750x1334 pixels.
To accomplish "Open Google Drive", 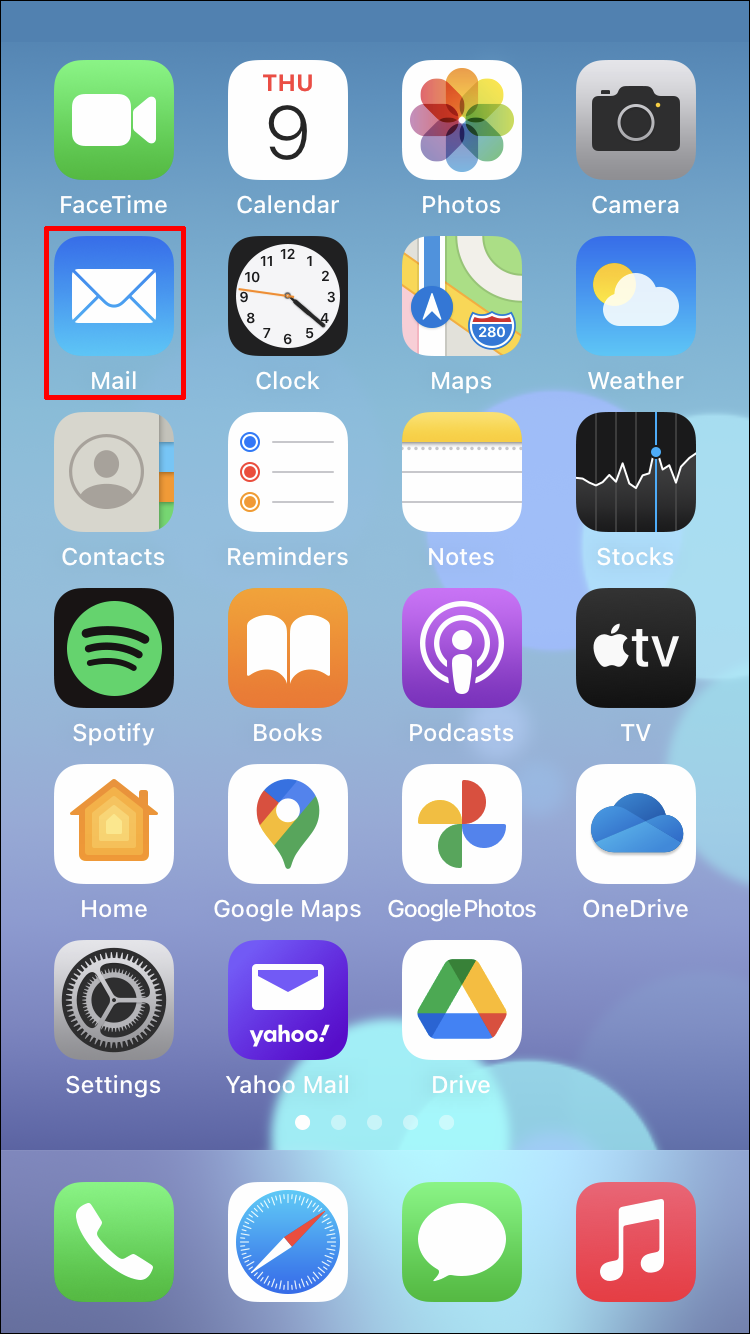I will click(462, 1000).
